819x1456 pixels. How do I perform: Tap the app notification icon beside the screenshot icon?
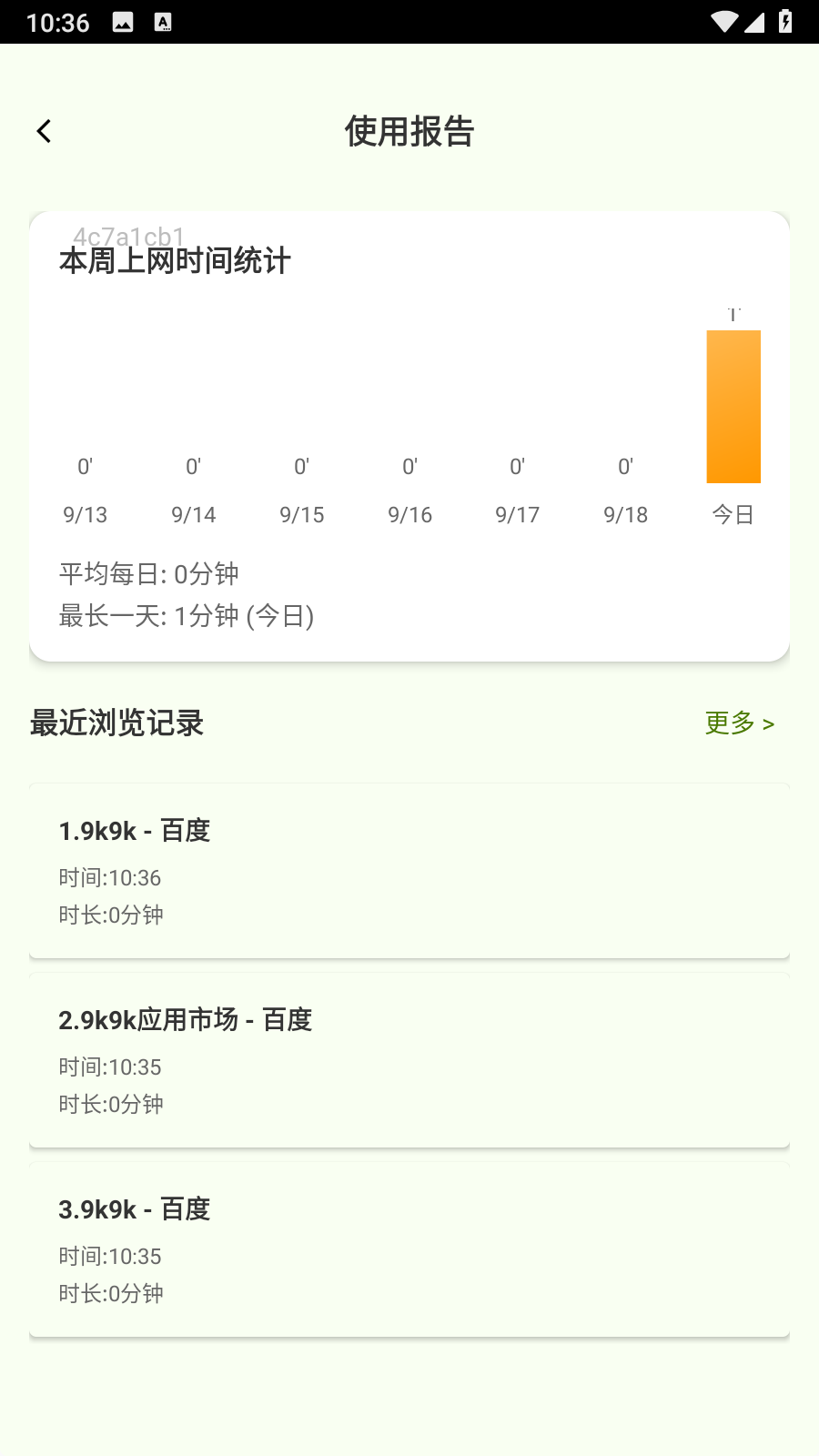click(164, 22)
